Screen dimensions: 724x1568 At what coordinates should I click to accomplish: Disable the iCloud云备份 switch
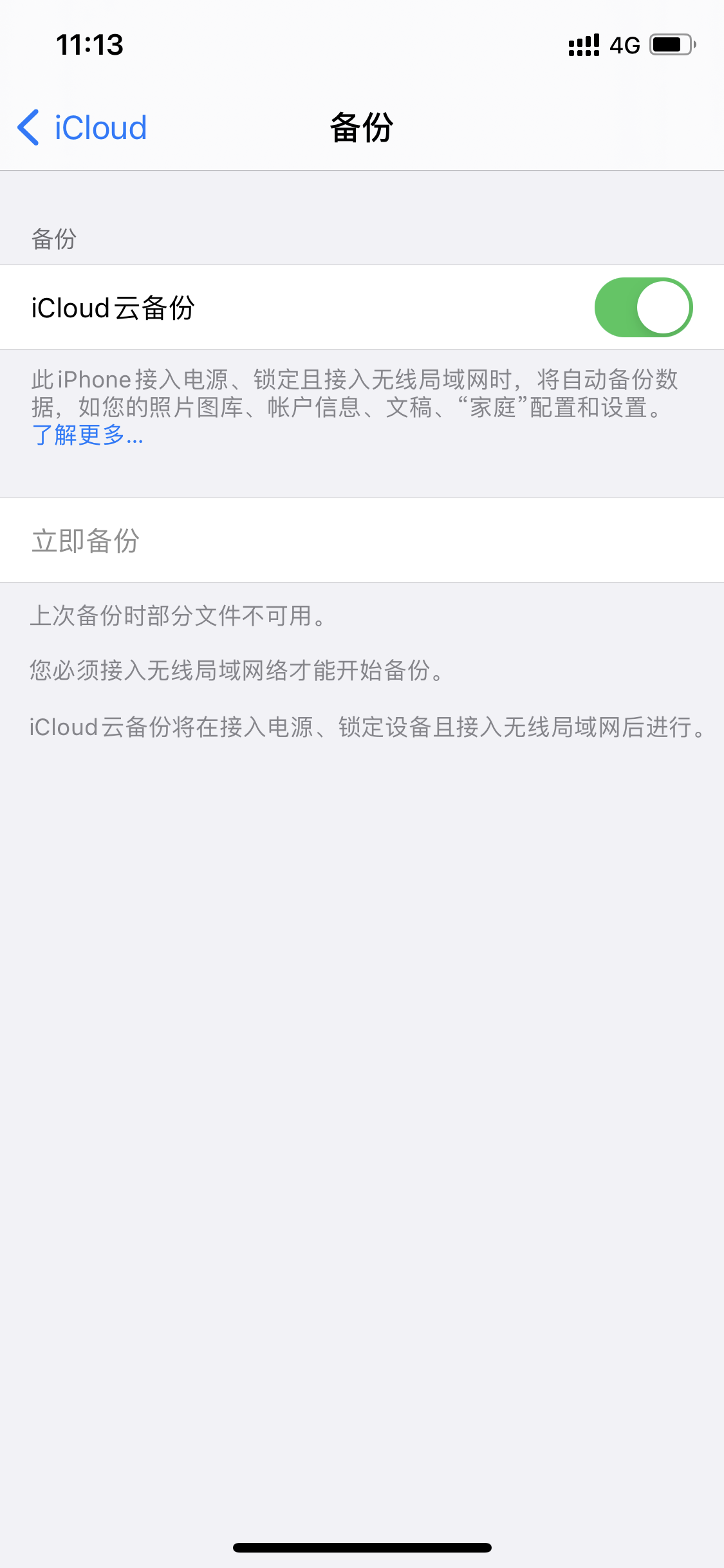pyautogui.click(x=643, y=308)
